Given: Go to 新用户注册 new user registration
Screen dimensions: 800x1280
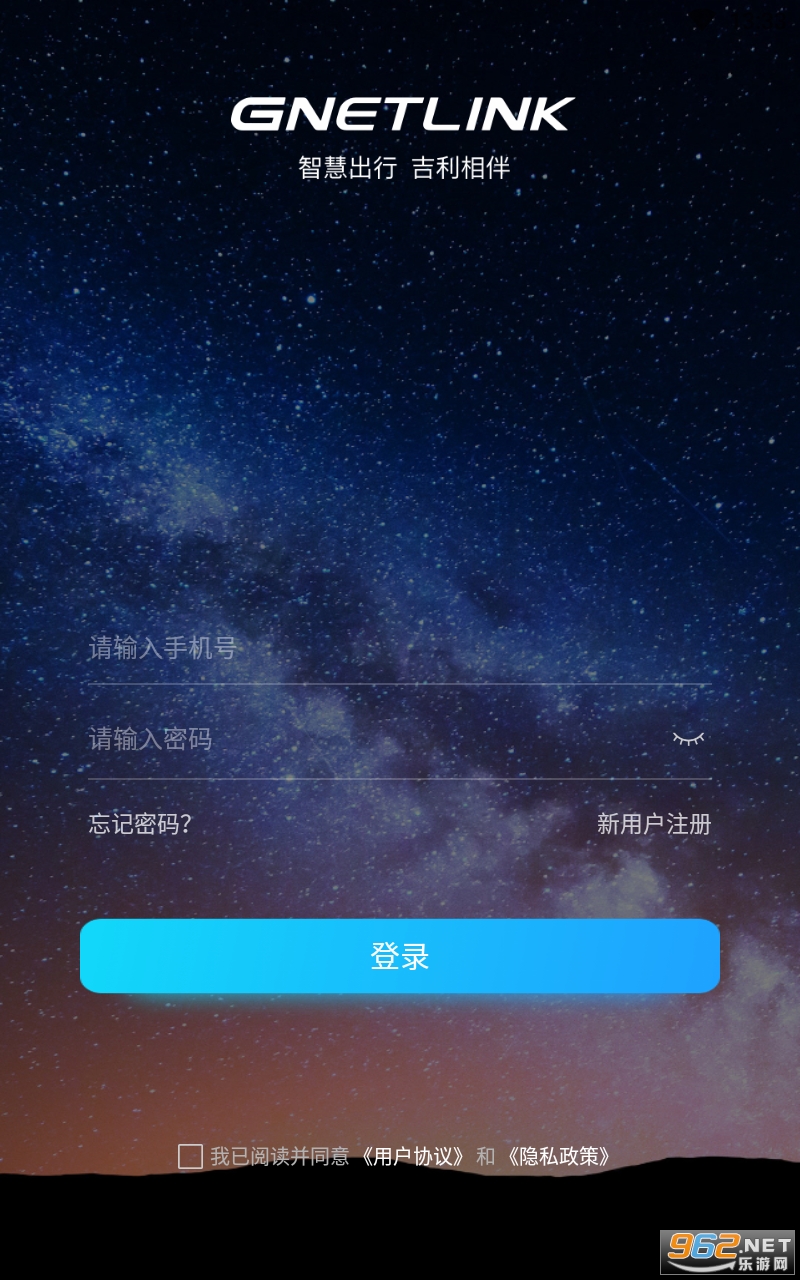Looking at the screenshot, I should [x=654, y=824].
